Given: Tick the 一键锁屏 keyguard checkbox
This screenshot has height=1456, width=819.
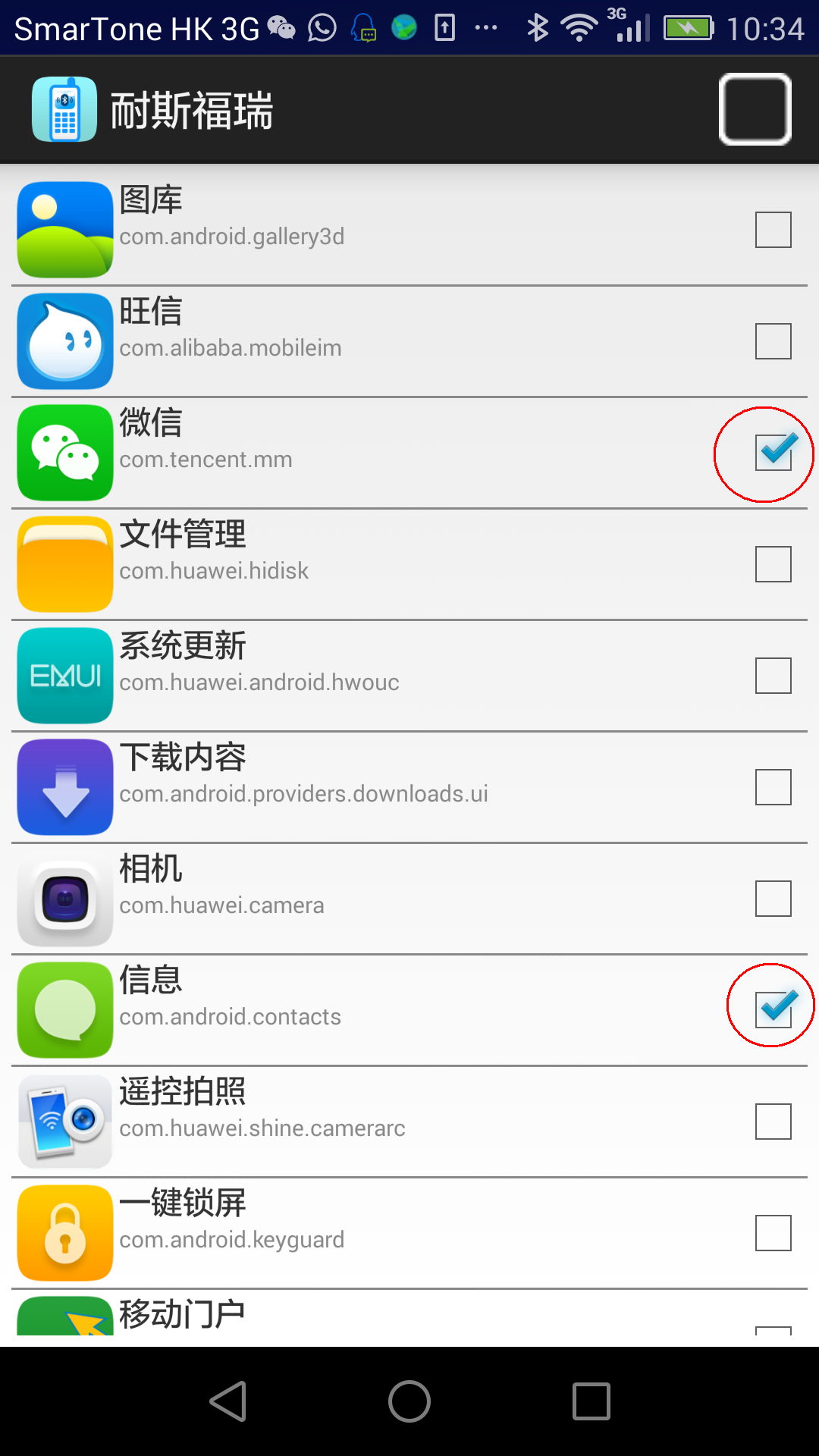Looking at the screenshot, I should 773,1233.
